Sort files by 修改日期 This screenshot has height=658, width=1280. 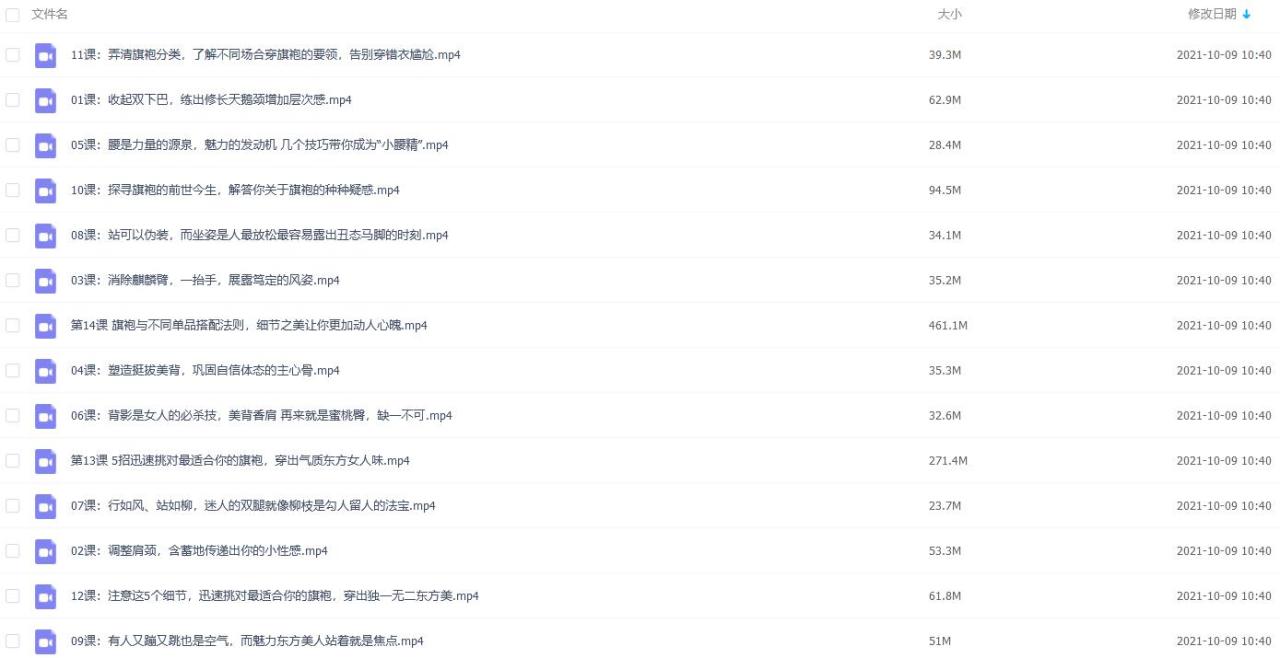point(1212,14)
